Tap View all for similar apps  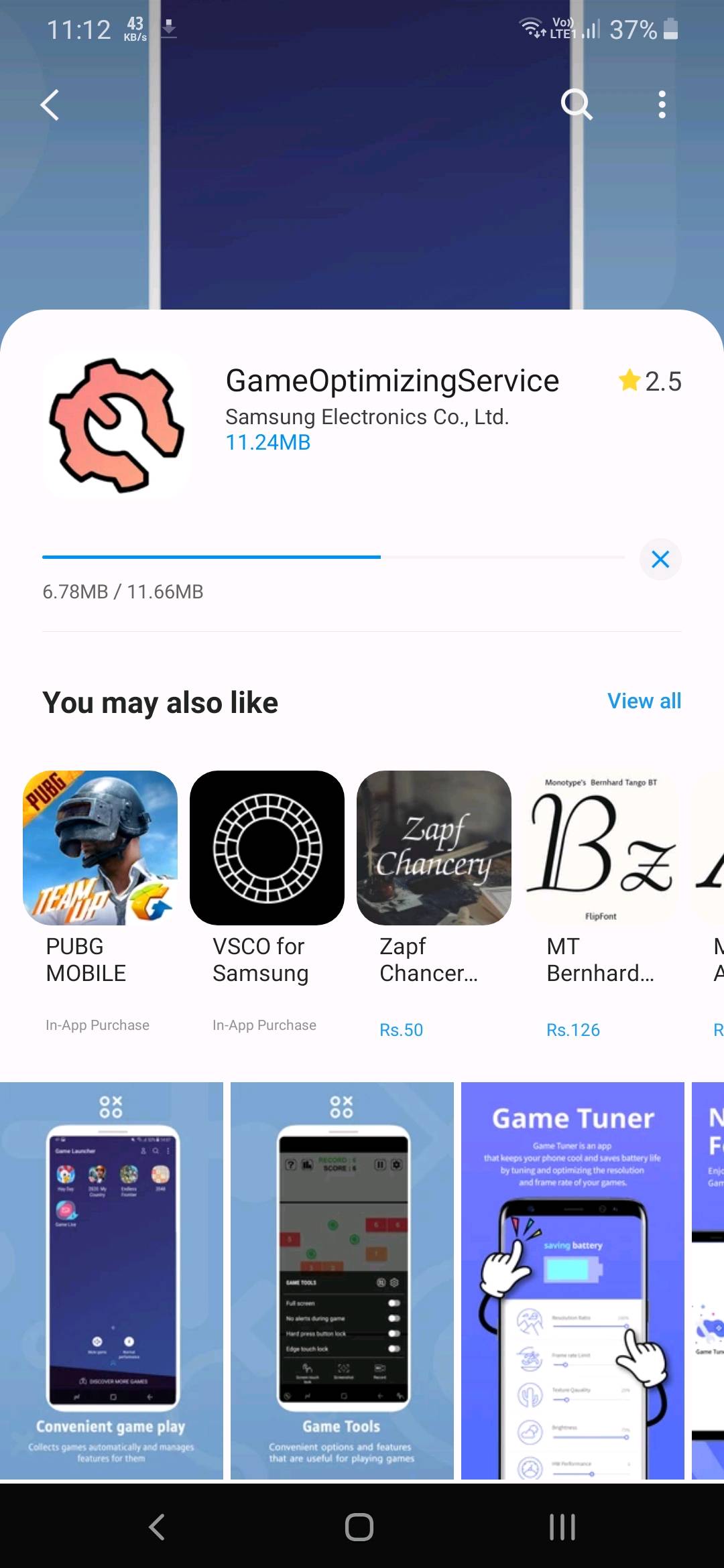pos(644,701)
